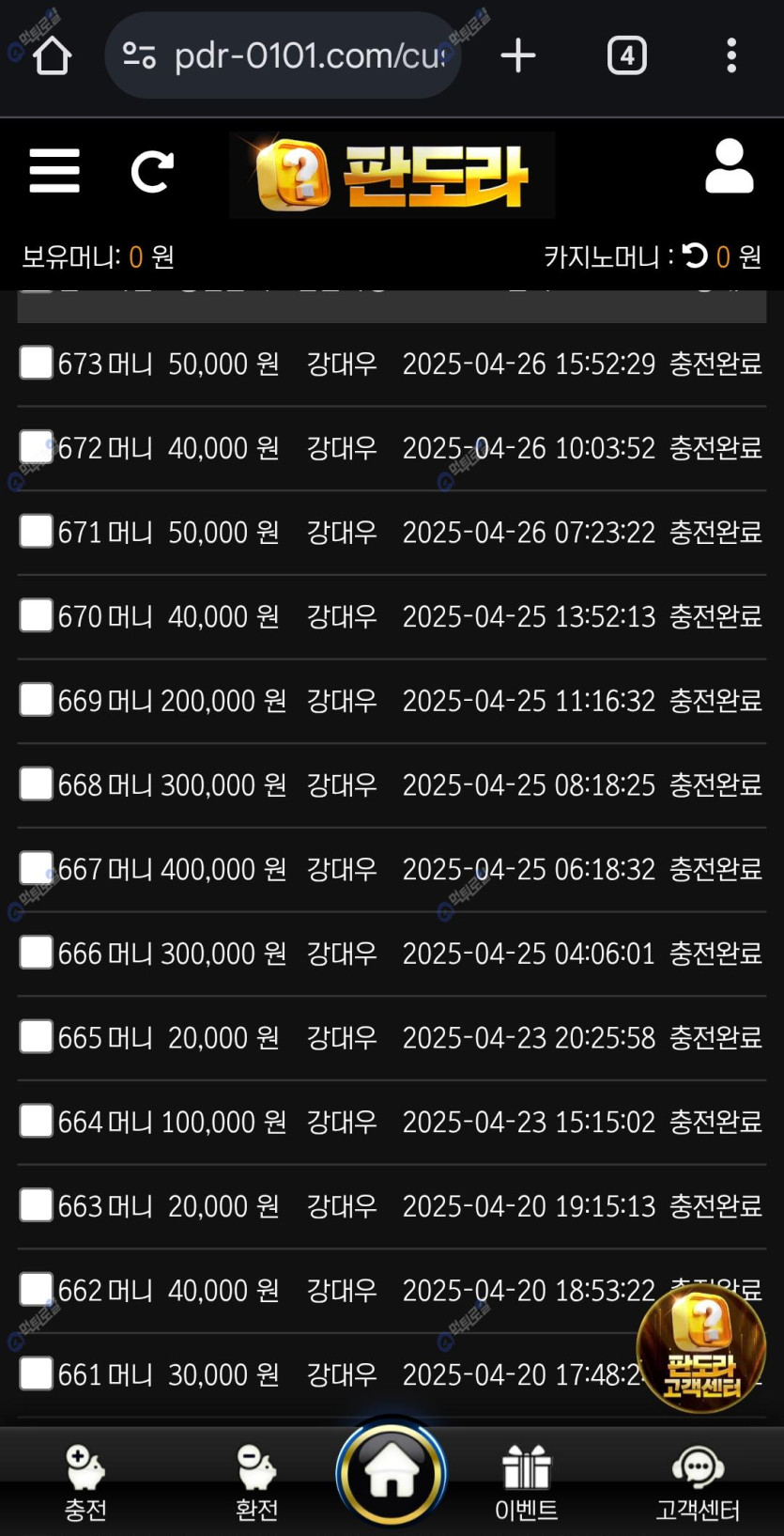The height and width of the screenshot is (1536, 784).
Task: Open the hamburger drawer menu
Action: pyautogui.click(x=54, y=171)
